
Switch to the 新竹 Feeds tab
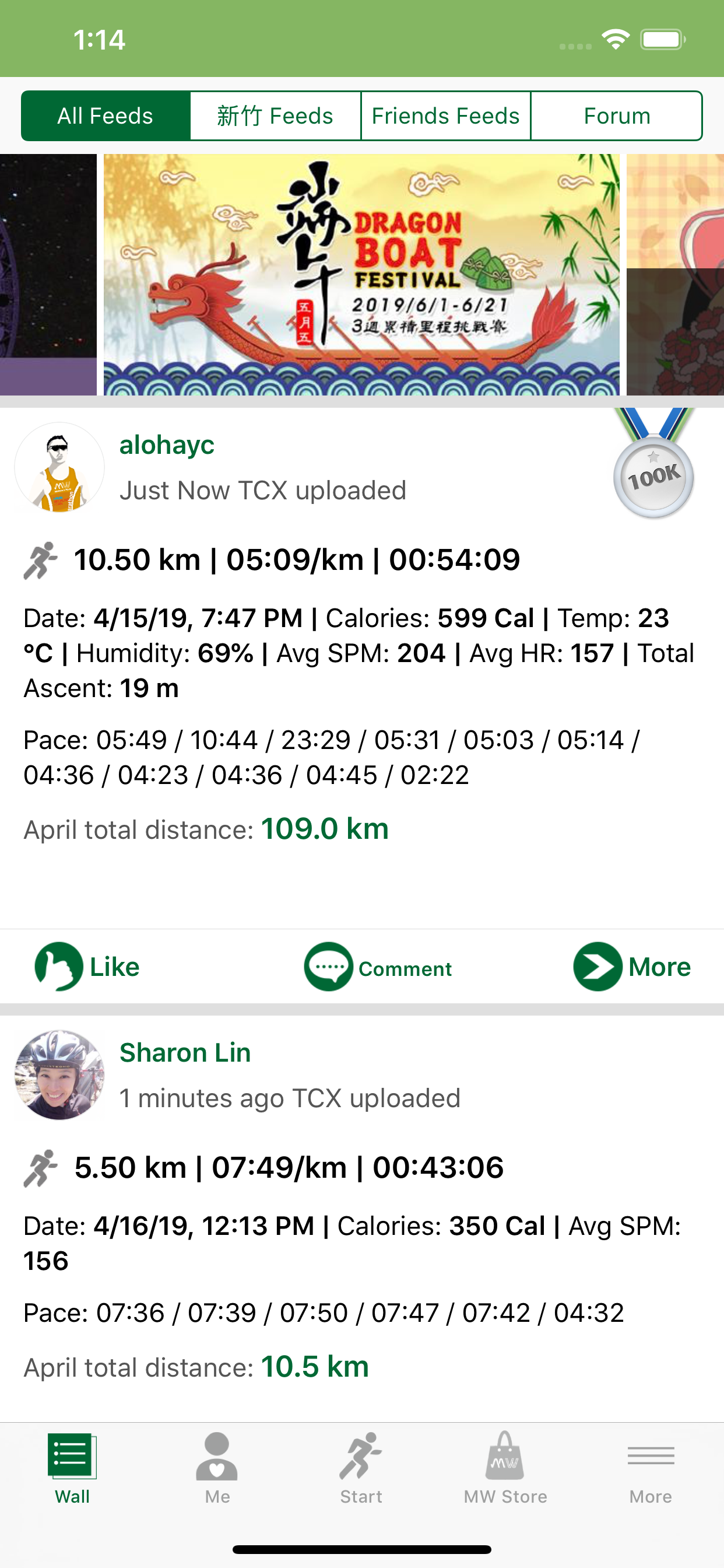[x=276, y=116]
